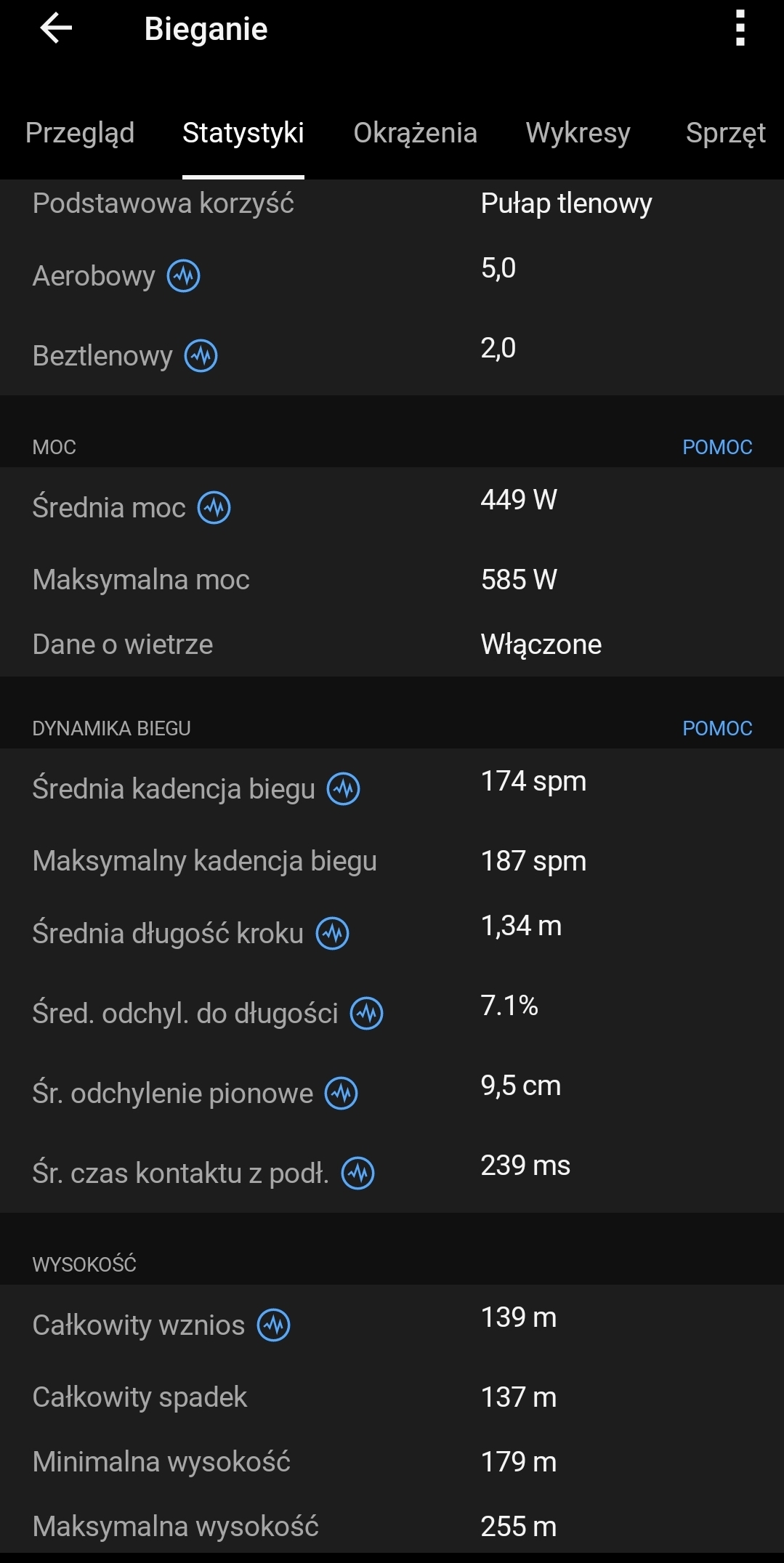The height and width of the screenshot is (1563, 784).
Task: Show the chart for Średnia kadencja biegu
Action: point(344,789)
